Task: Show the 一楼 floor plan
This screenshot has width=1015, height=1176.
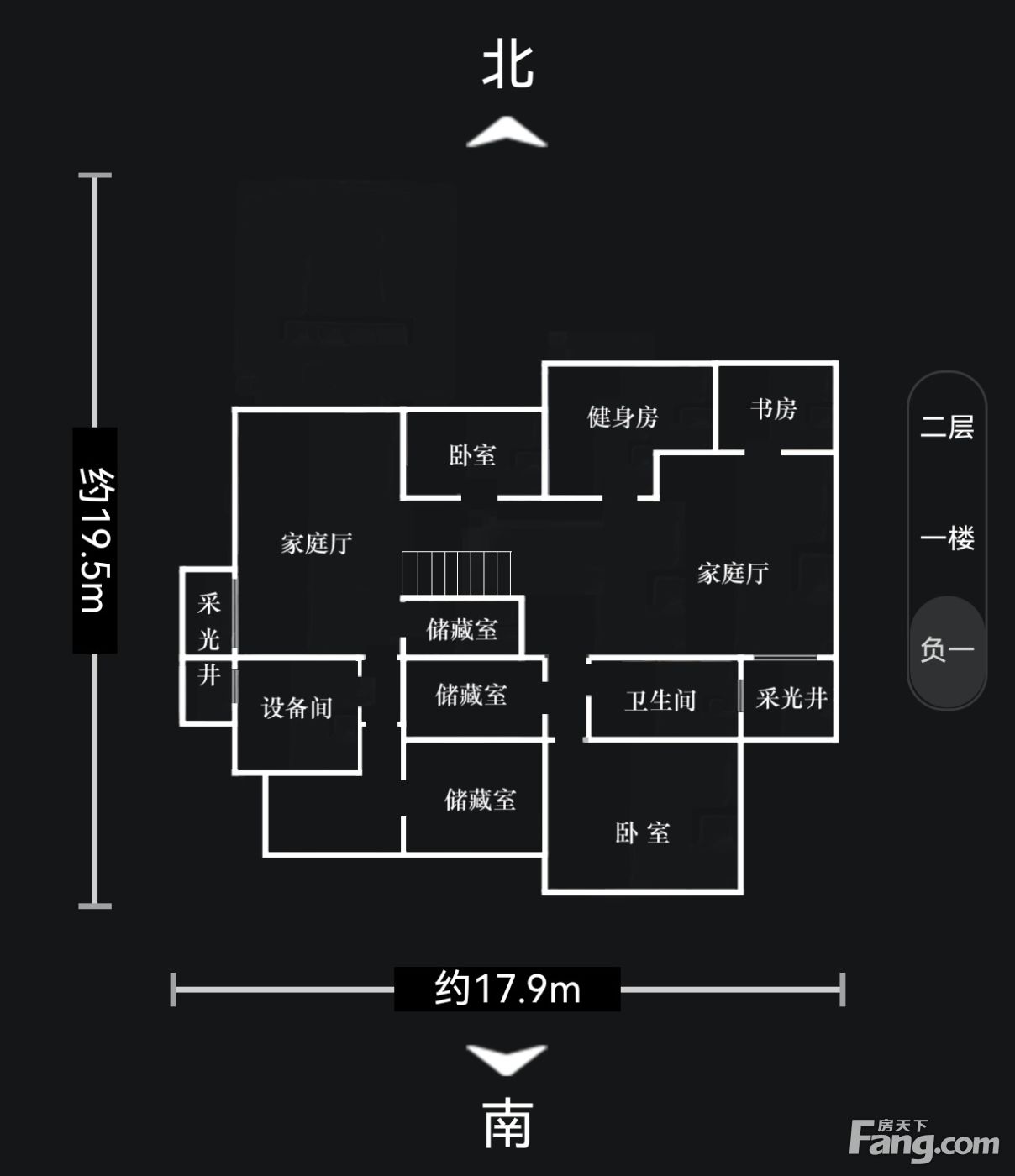Action: (946, 538)
